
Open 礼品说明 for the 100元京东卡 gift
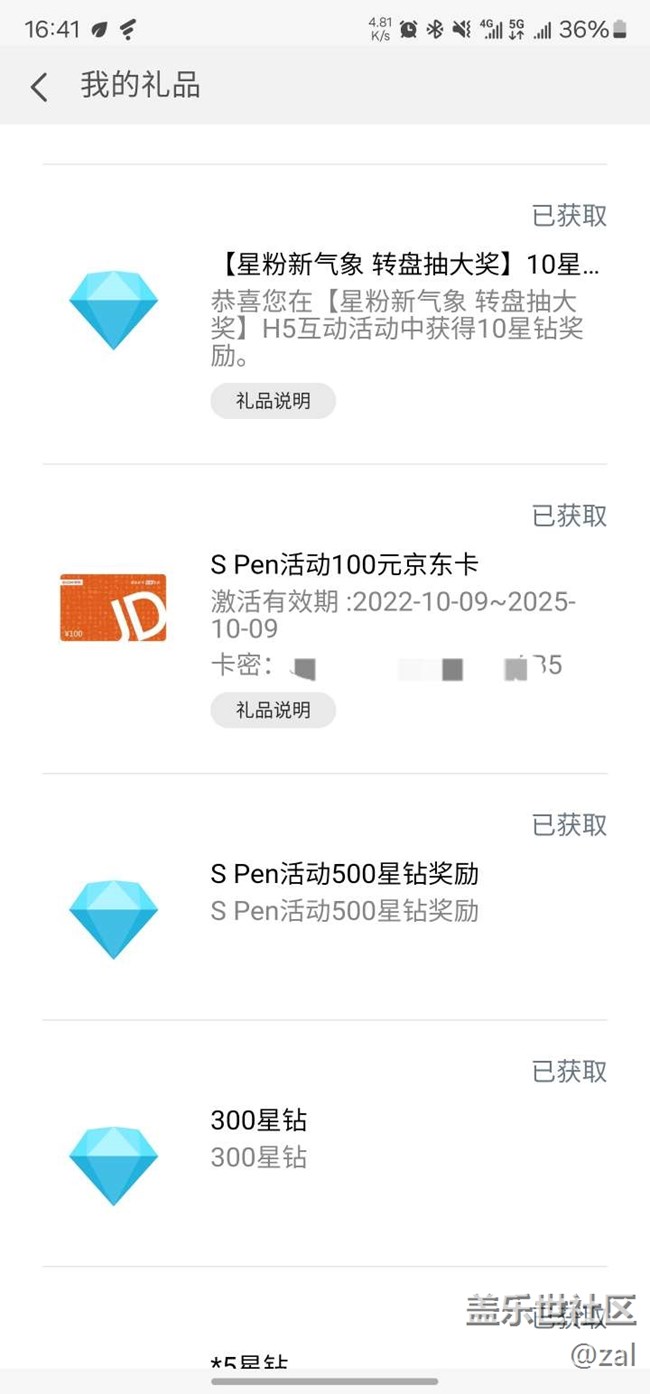273,710
